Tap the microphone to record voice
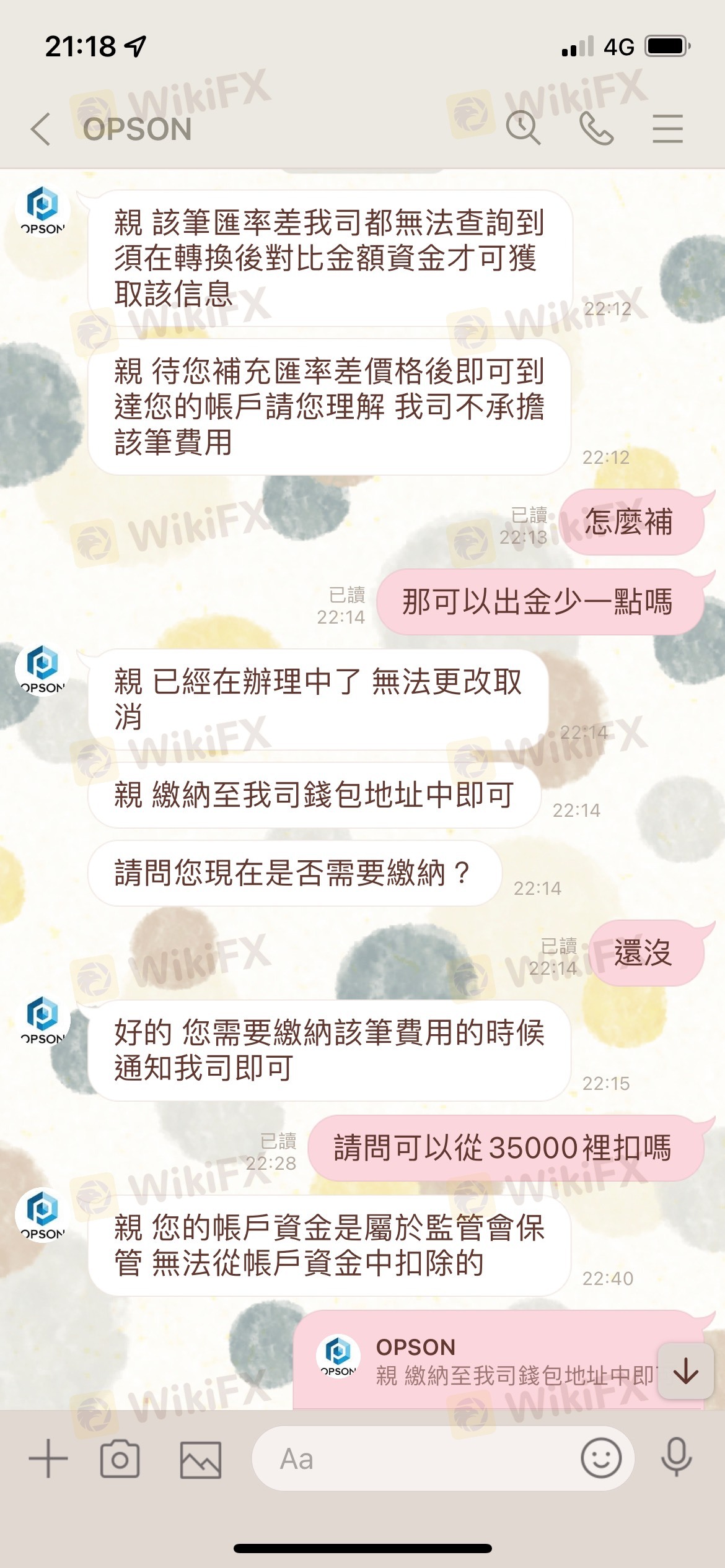The height and width of the screenshot is (1568, 725). (676, 1458)
